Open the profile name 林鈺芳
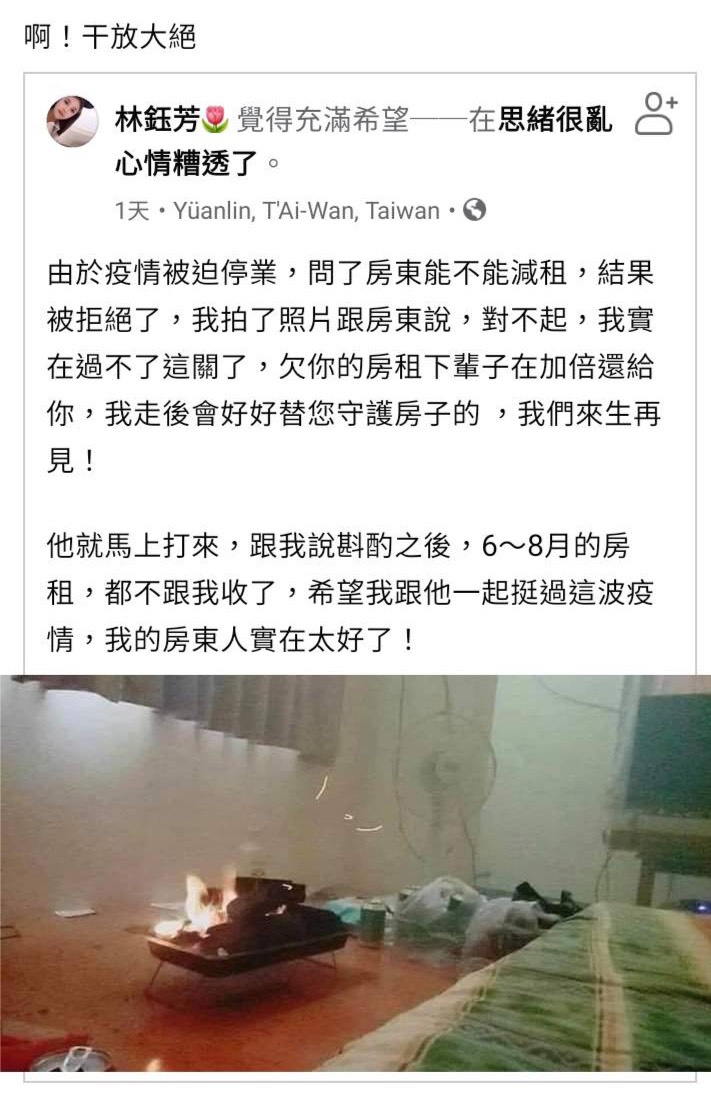This screenshot has width=711, height=1101. coord(157,121)
